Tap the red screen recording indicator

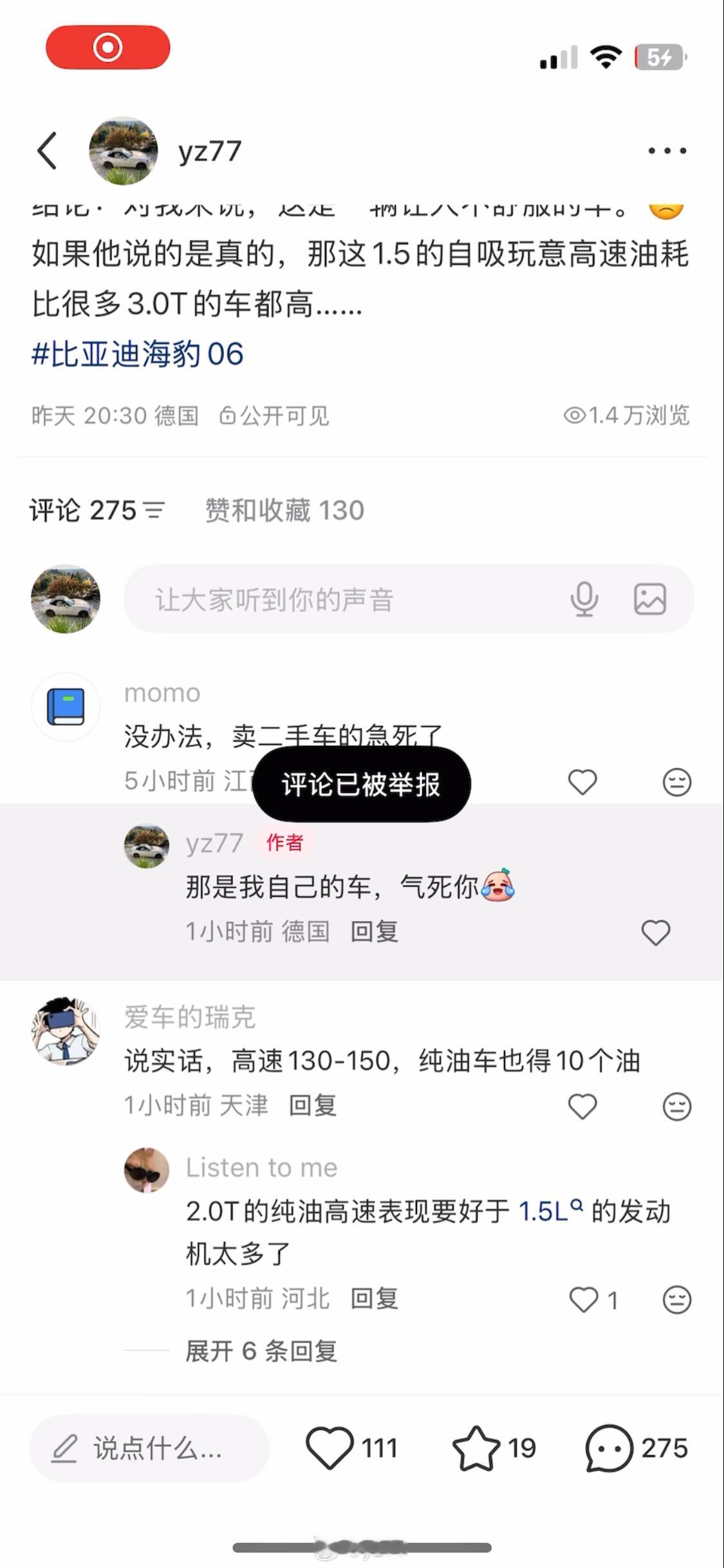(x=108, y=47)
